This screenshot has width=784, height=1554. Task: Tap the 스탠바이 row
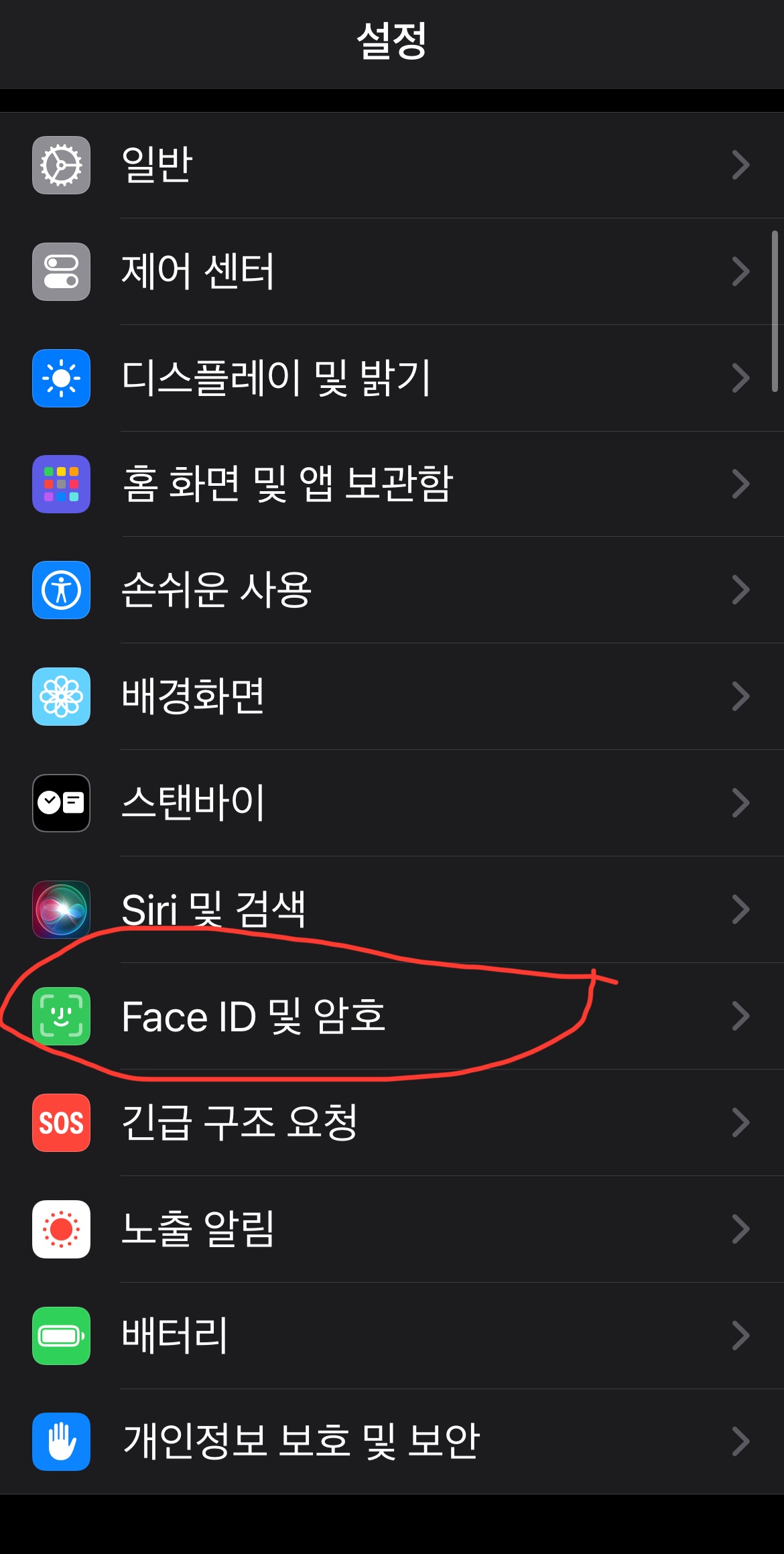392,803
